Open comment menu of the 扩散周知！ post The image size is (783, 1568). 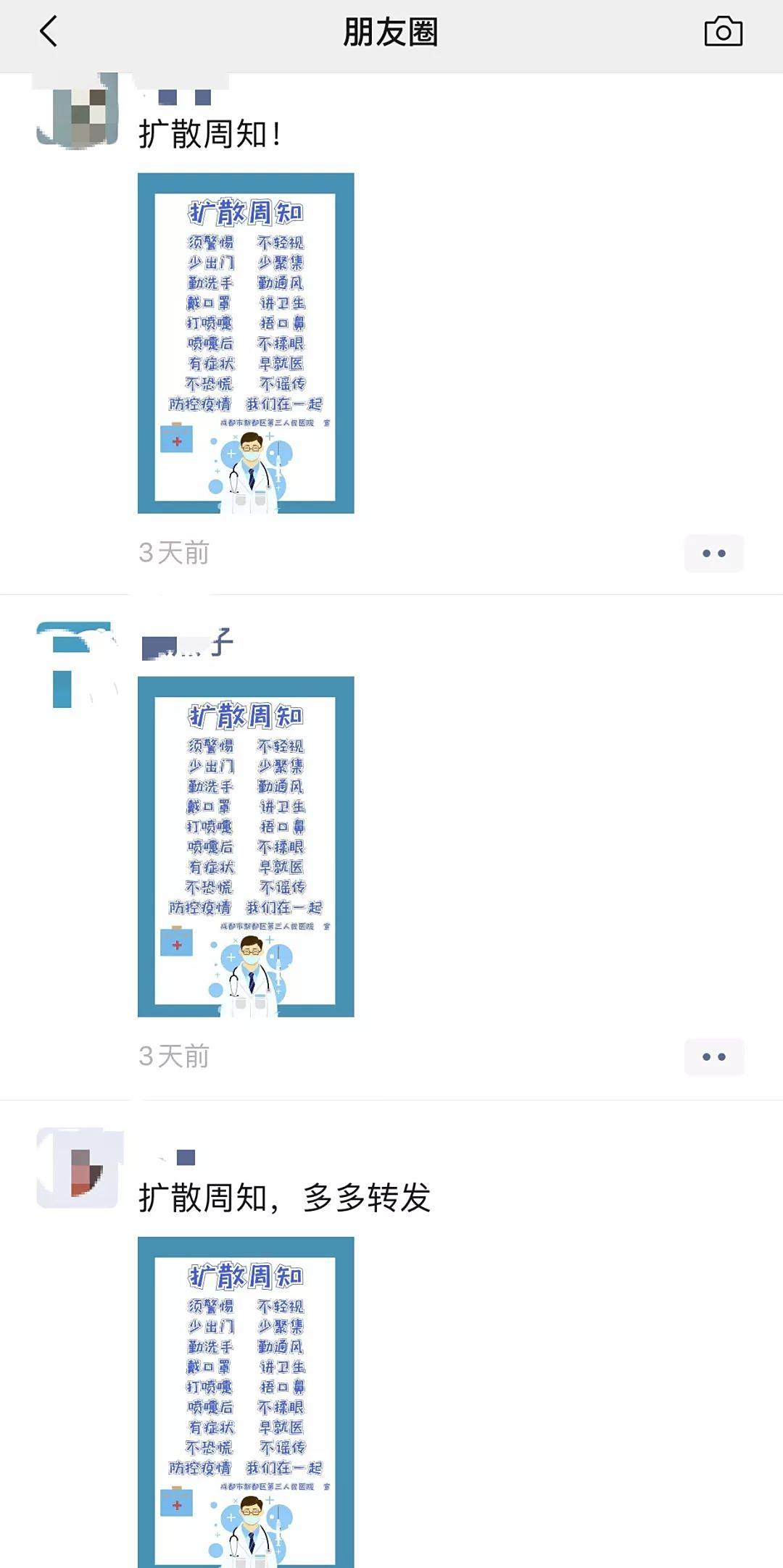pos(713,554)
